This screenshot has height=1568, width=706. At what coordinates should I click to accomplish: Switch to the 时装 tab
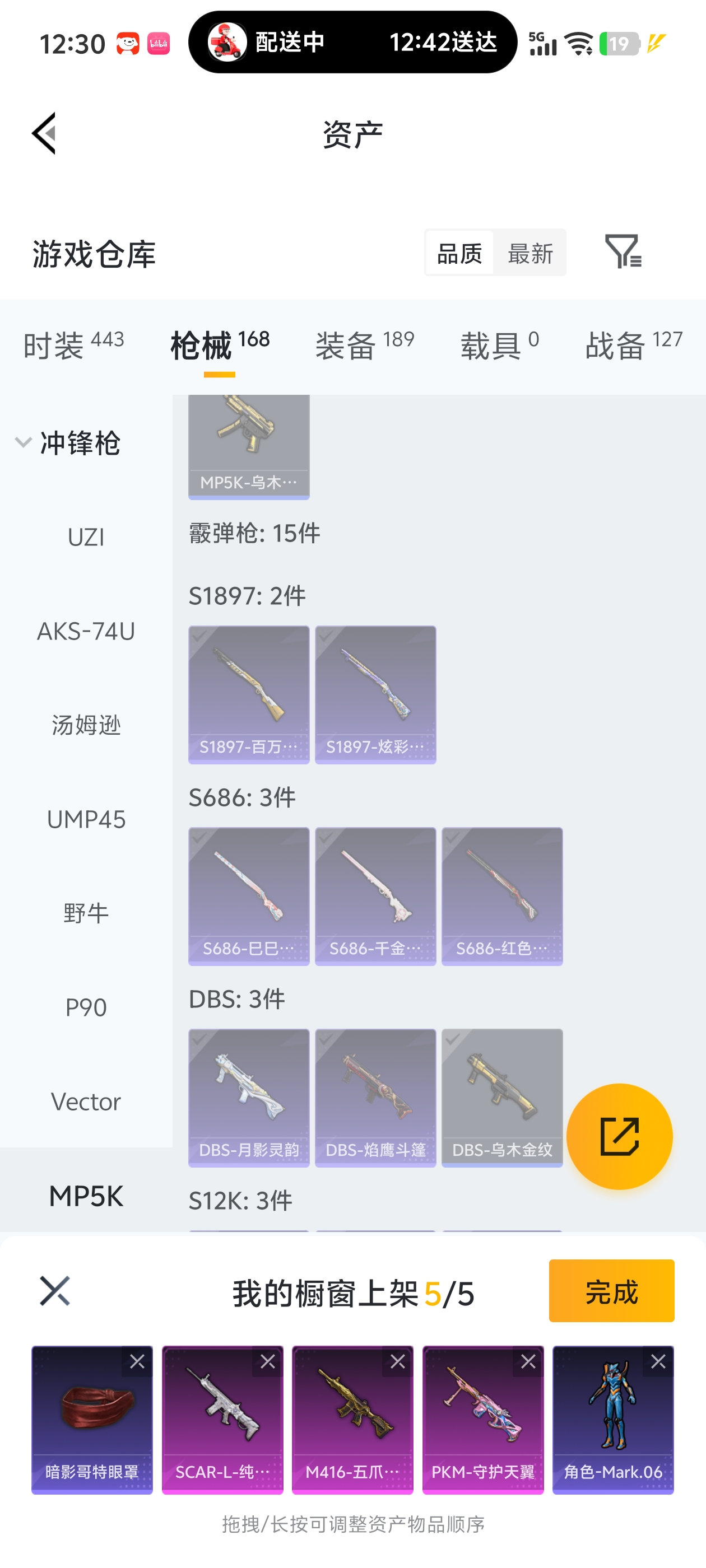(73, 345)
